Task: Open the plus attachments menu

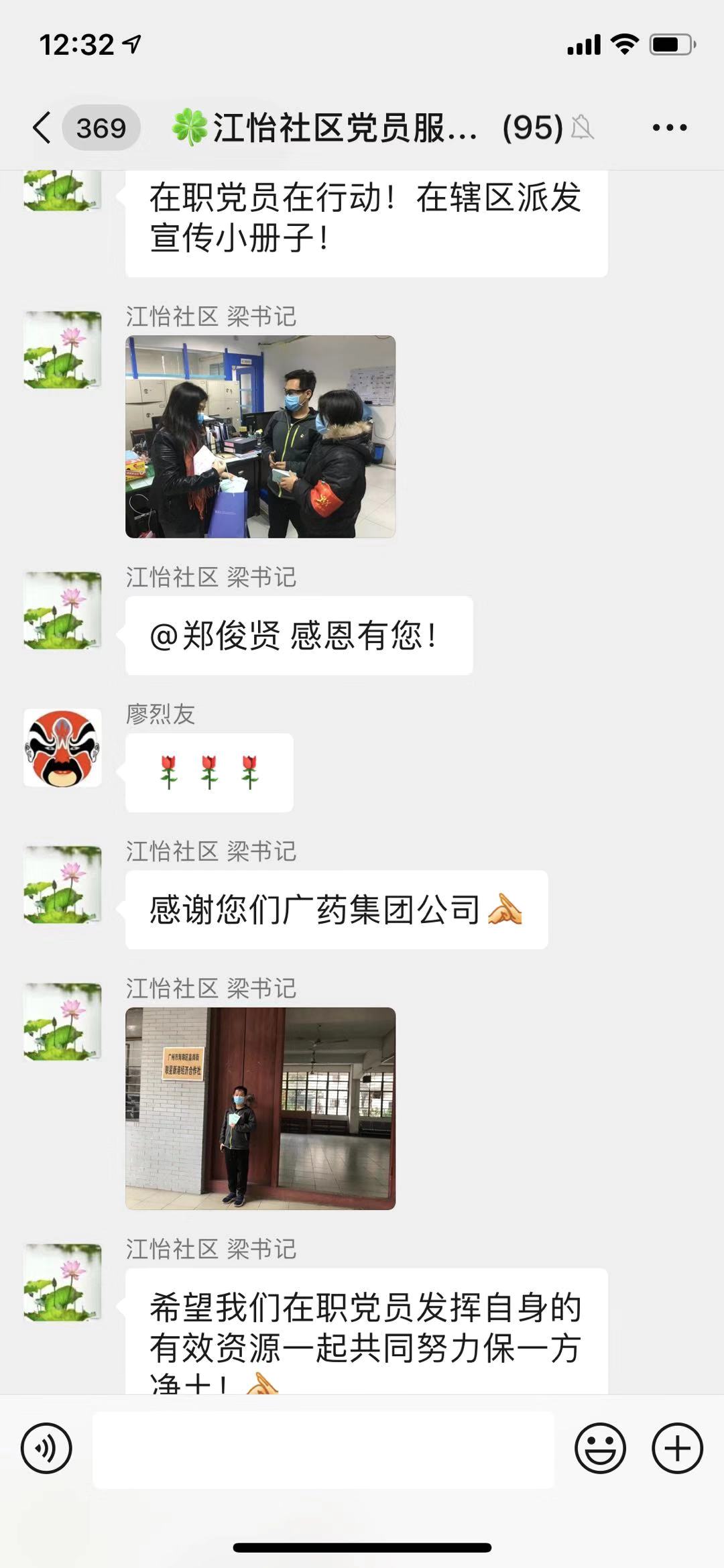Action: coord(677,1448)
